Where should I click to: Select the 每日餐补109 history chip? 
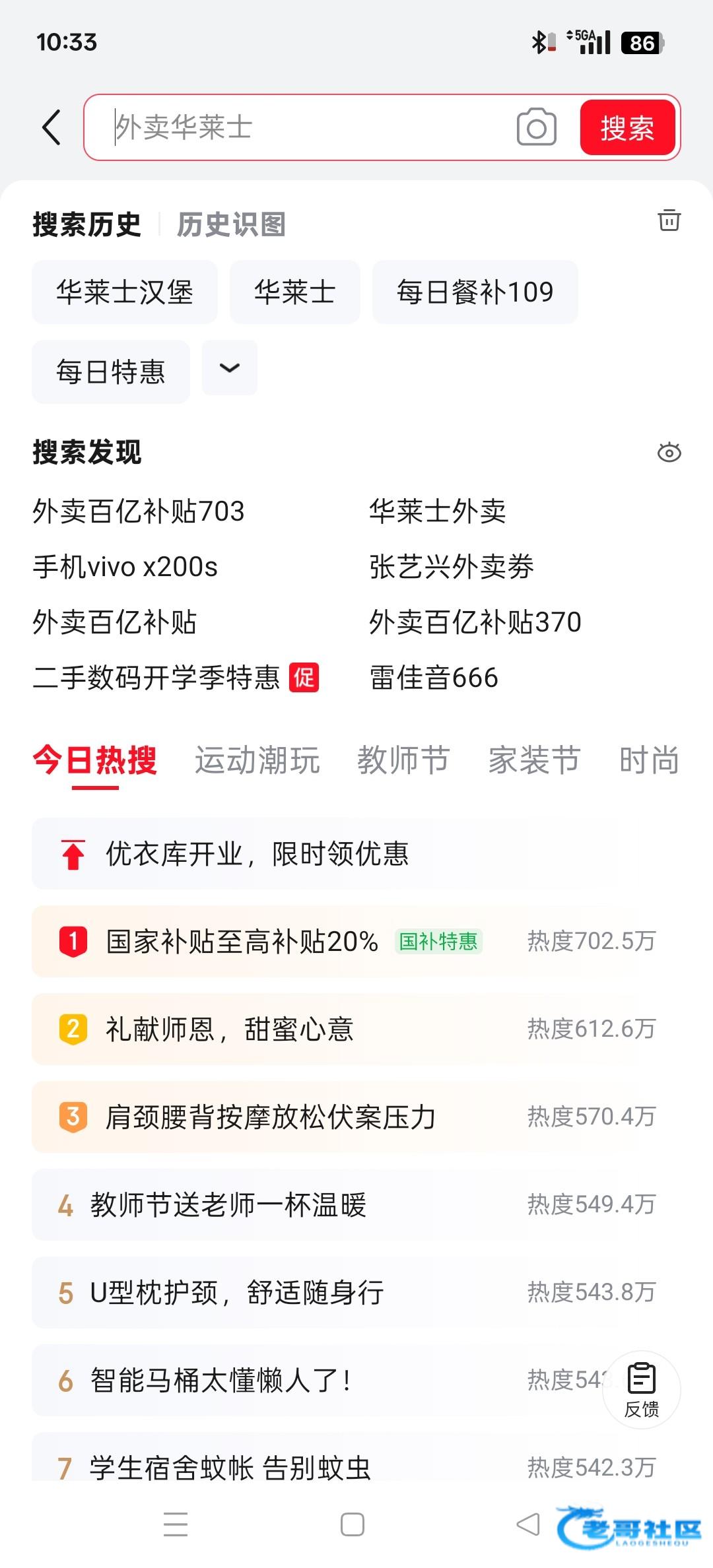[x=475, y=292]
